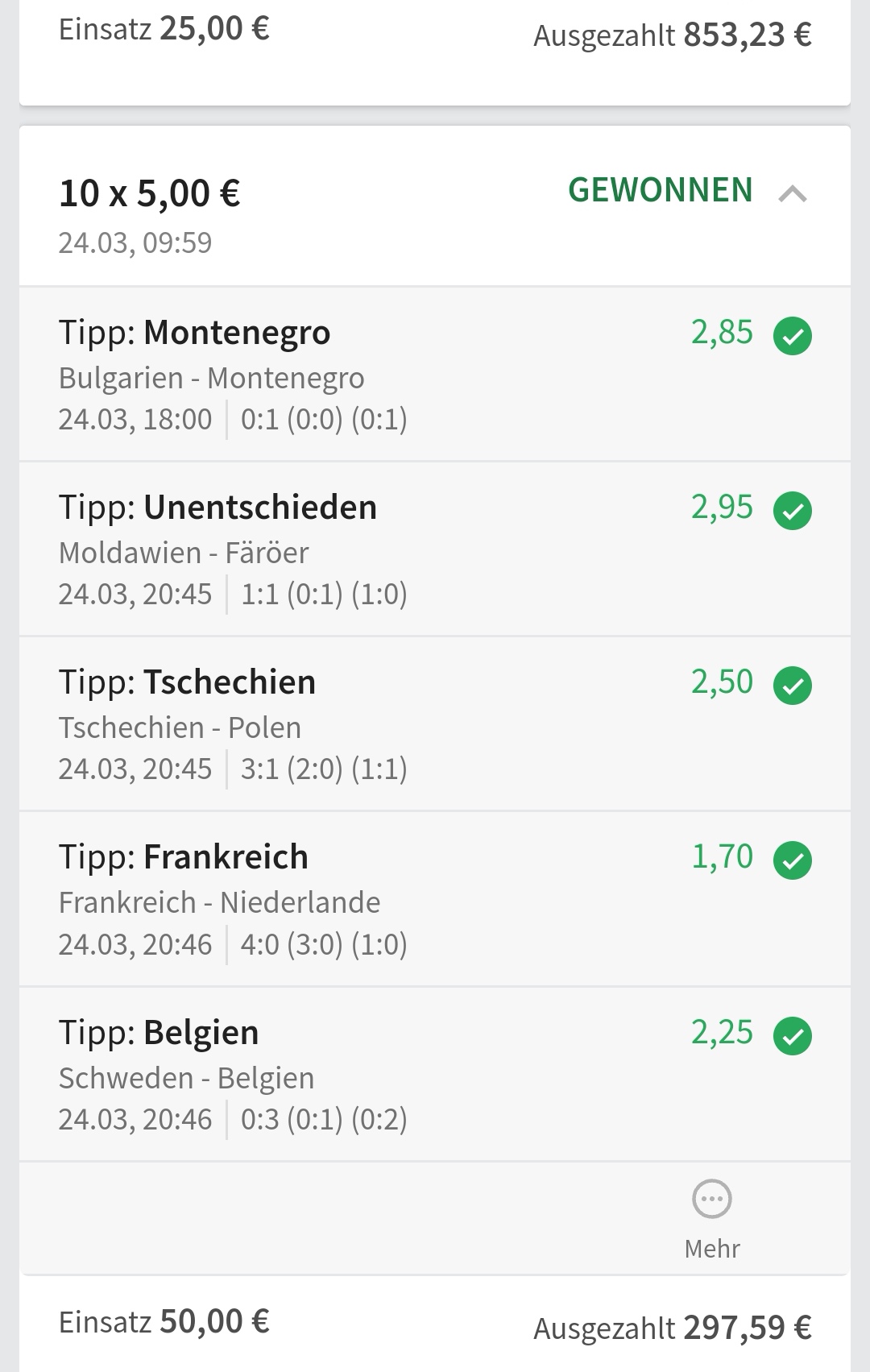Open the Mehr options button
The width and height of the screenshot is (870, 1372).
pyautogui.click(x=712, y=1217)
